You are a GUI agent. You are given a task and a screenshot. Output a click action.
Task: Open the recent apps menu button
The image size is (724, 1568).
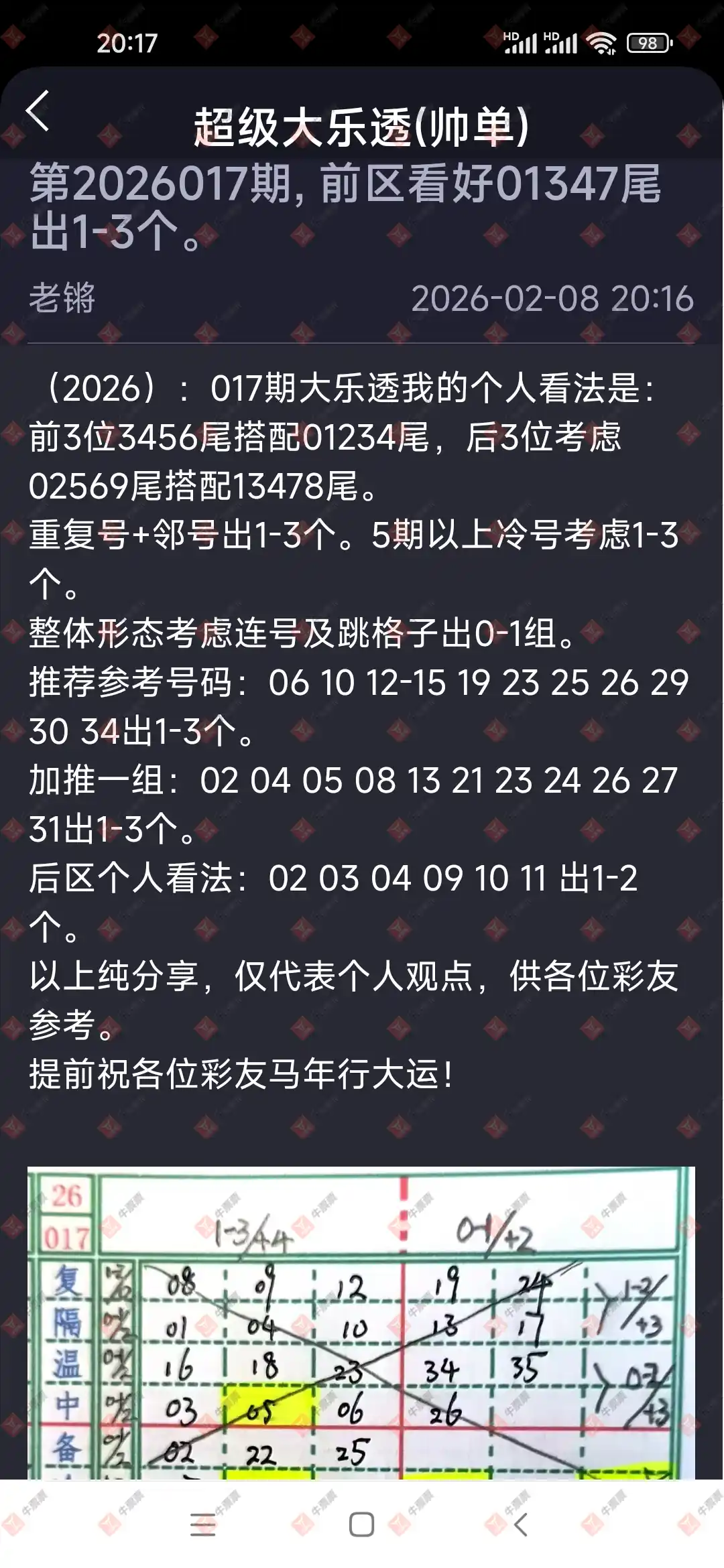(x=202, y=1524)
